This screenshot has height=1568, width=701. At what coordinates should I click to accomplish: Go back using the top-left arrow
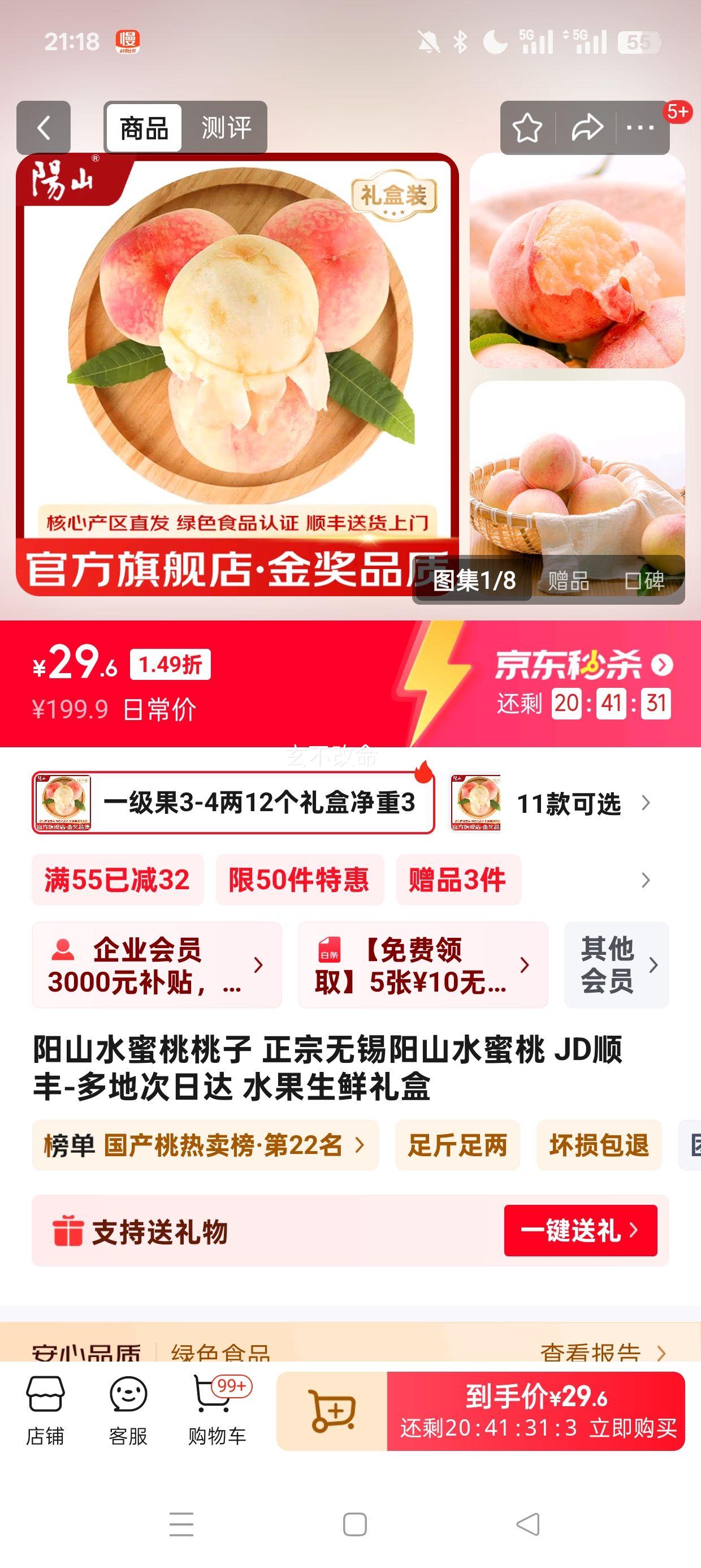pyautogui.click(x=43, y=128)
